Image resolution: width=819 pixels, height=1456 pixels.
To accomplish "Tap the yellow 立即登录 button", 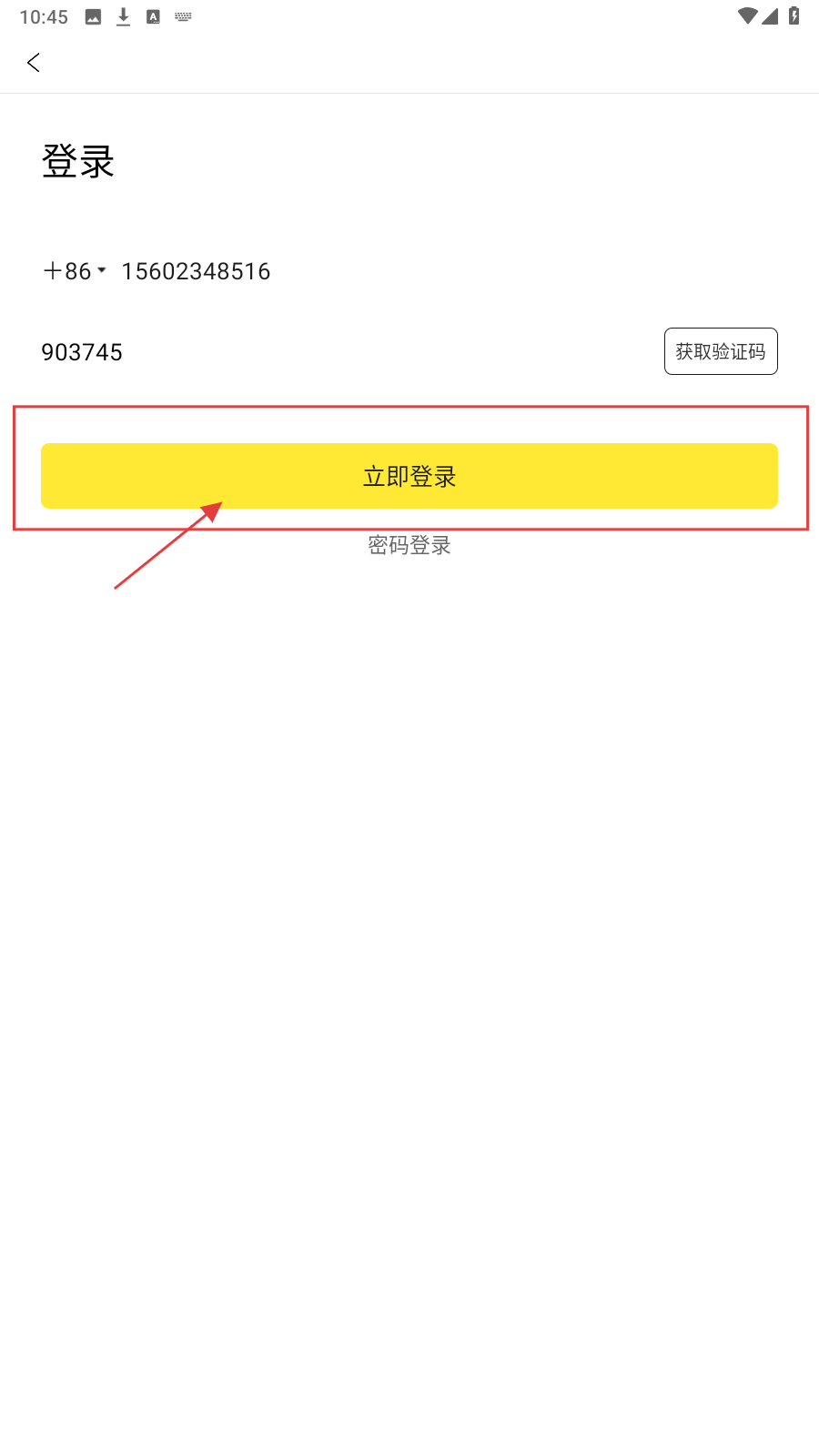I will click(x=409, y=476).
